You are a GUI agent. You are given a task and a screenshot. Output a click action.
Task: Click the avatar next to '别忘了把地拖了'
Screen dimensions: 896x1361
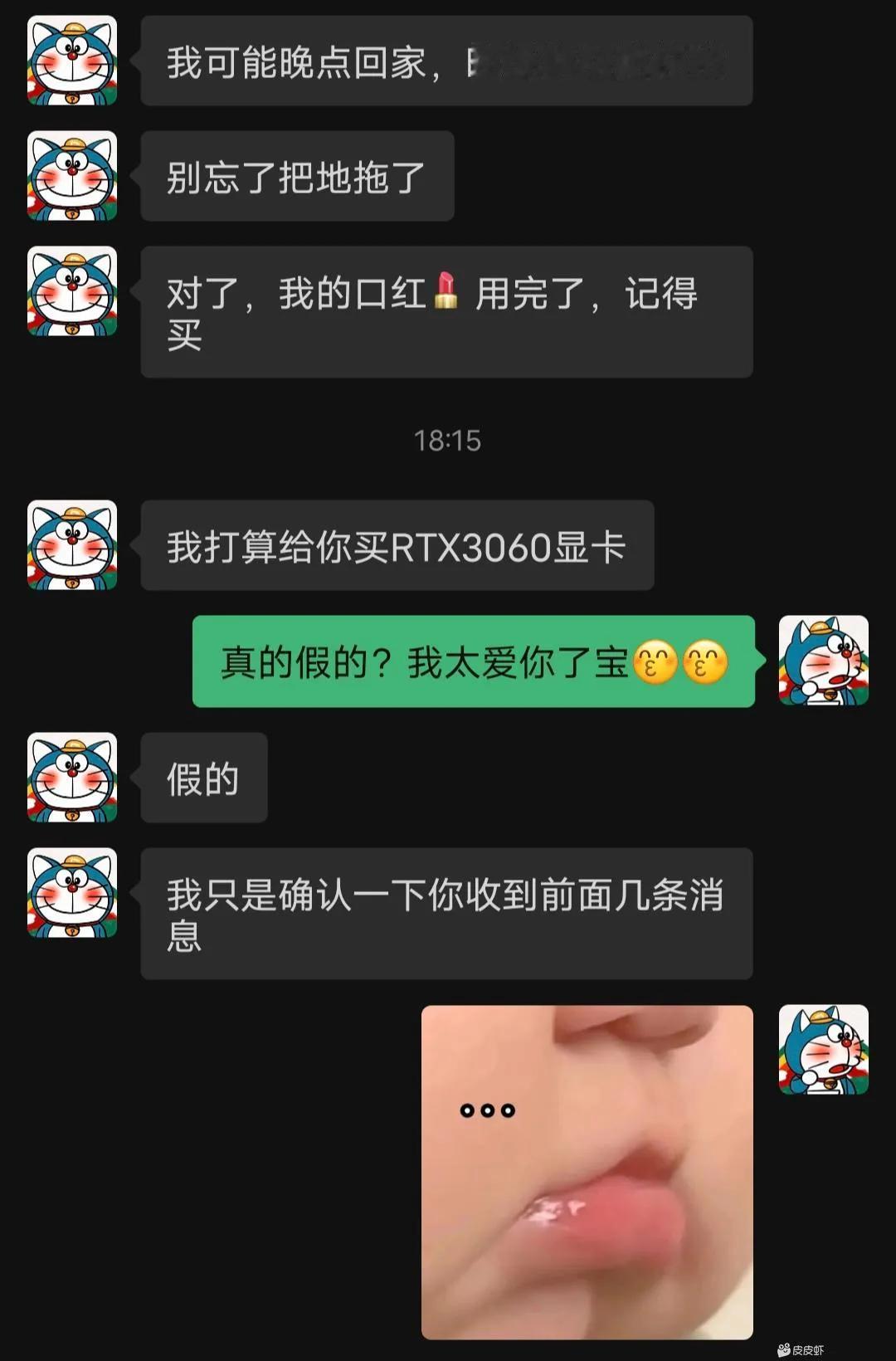click(x=71, y=176)
